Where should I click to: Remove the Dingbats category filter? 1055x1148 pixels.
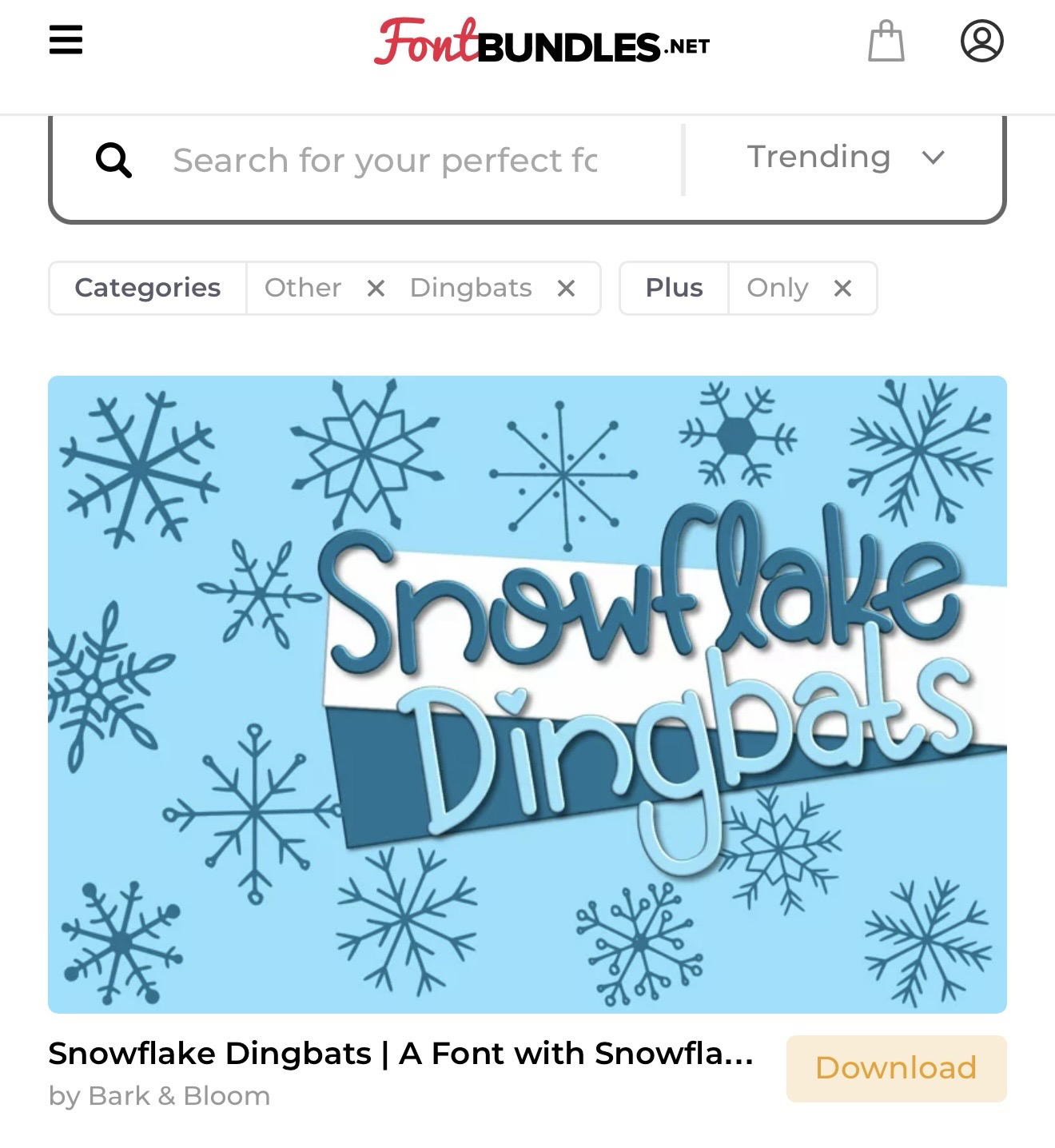click(x=566, y=289)
